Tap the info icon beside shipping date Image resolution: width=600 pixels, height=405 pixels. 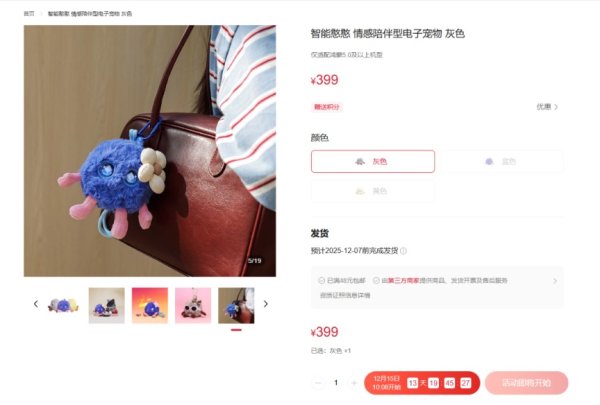pos(404,251)
